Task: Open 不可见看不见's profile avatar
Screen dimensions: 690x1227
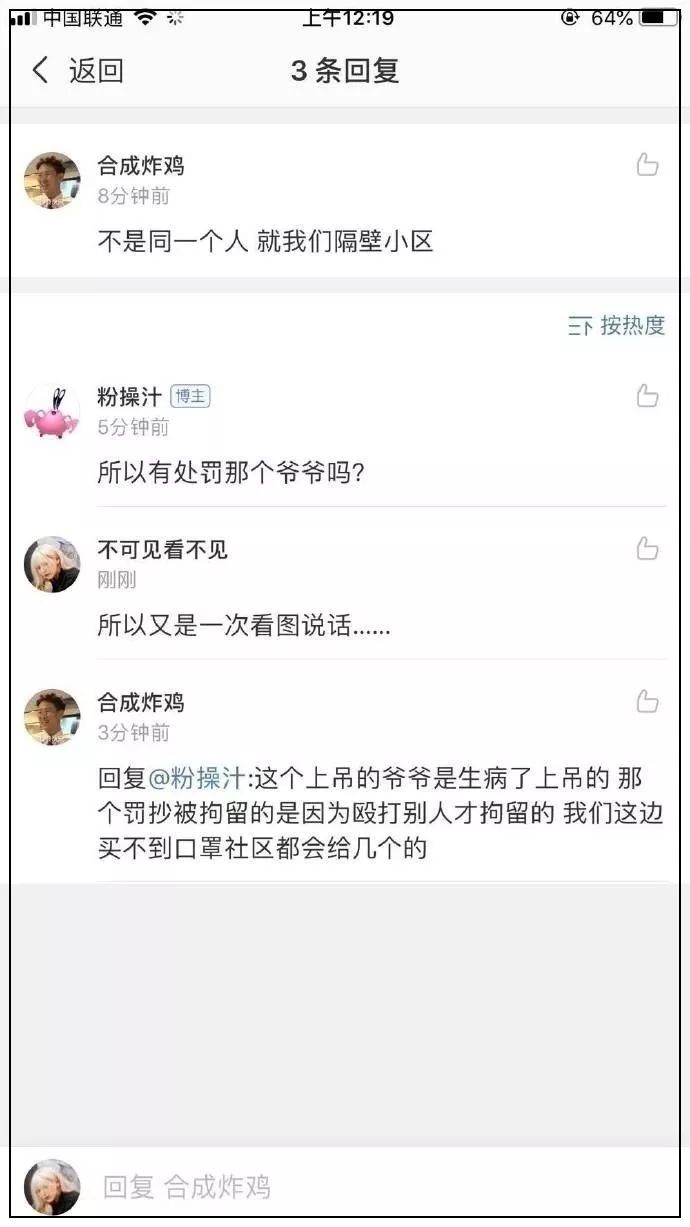Action: [x=52, y=564]
